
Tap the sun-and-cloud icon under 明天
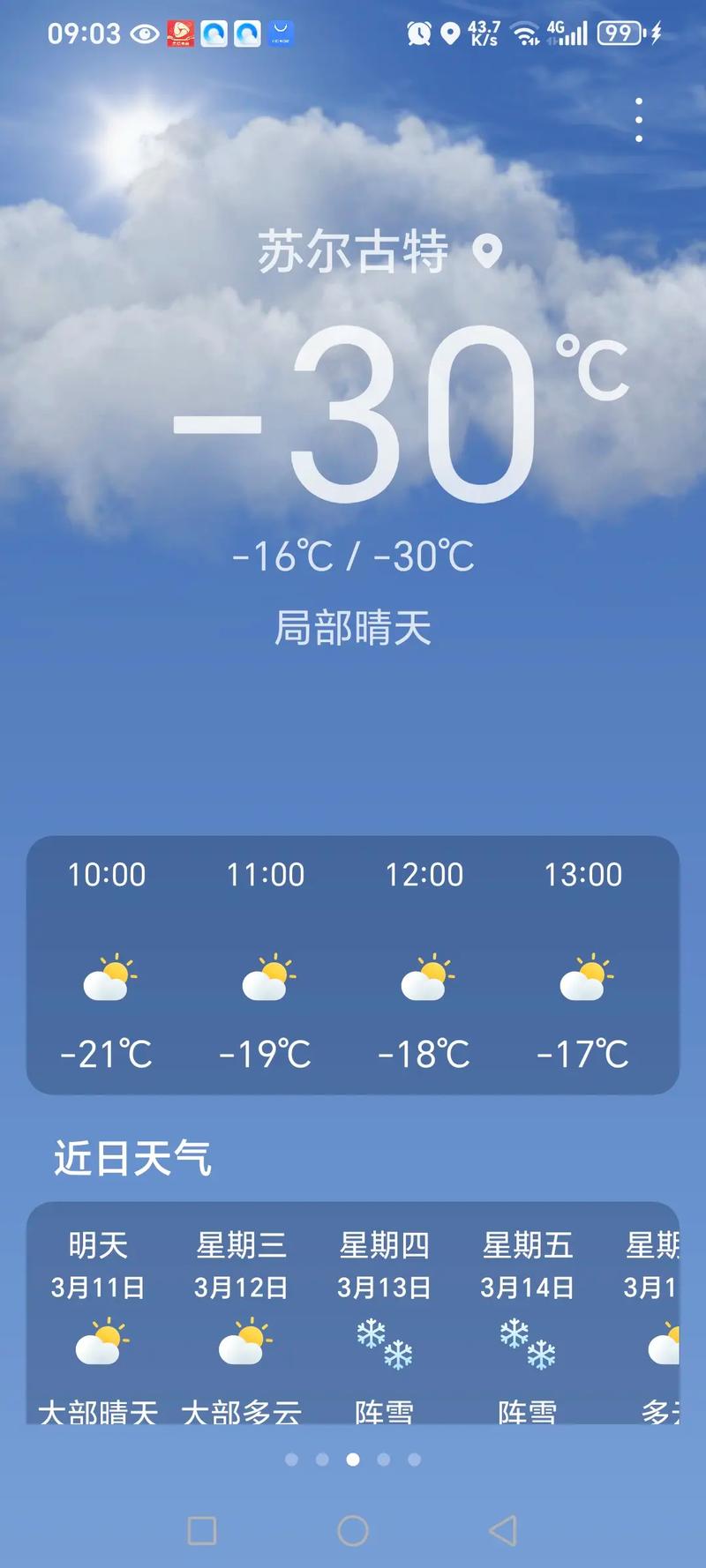coord(100,1342)
